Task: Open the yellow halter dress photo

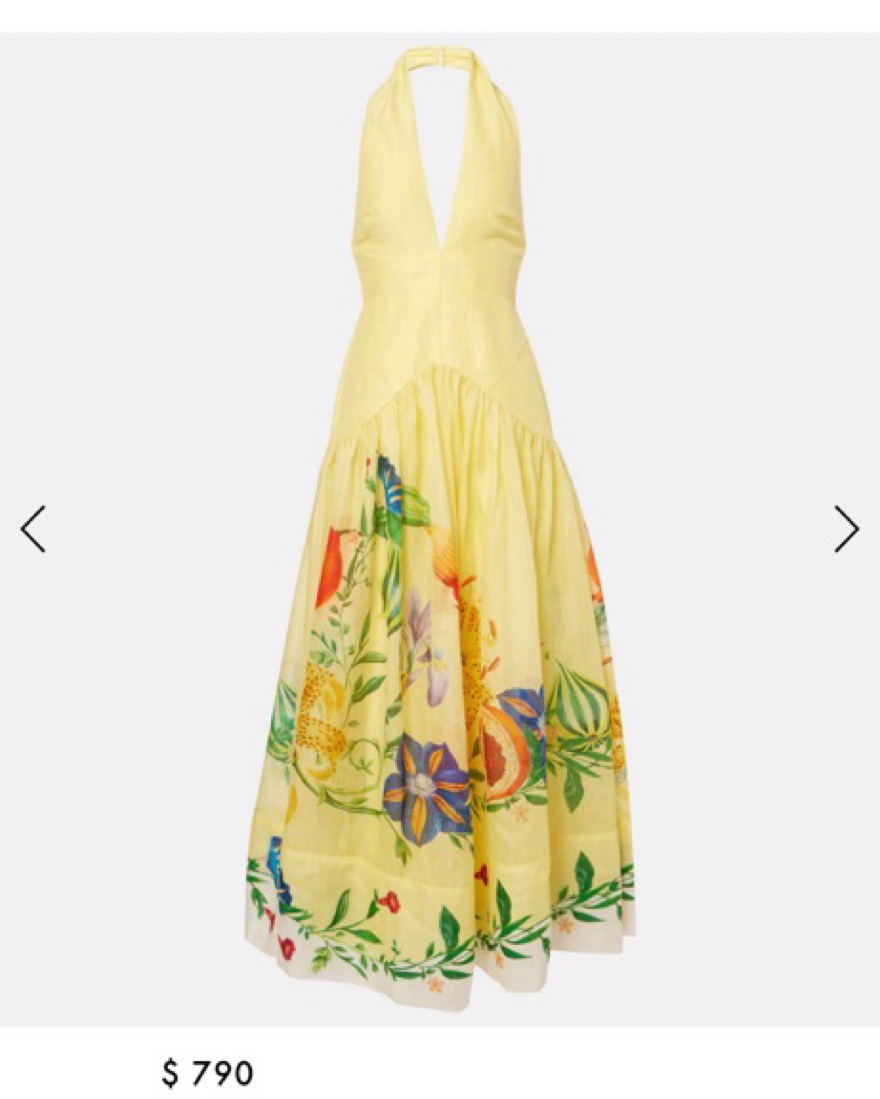Action: pyautogui.click(x=440, y=520)
